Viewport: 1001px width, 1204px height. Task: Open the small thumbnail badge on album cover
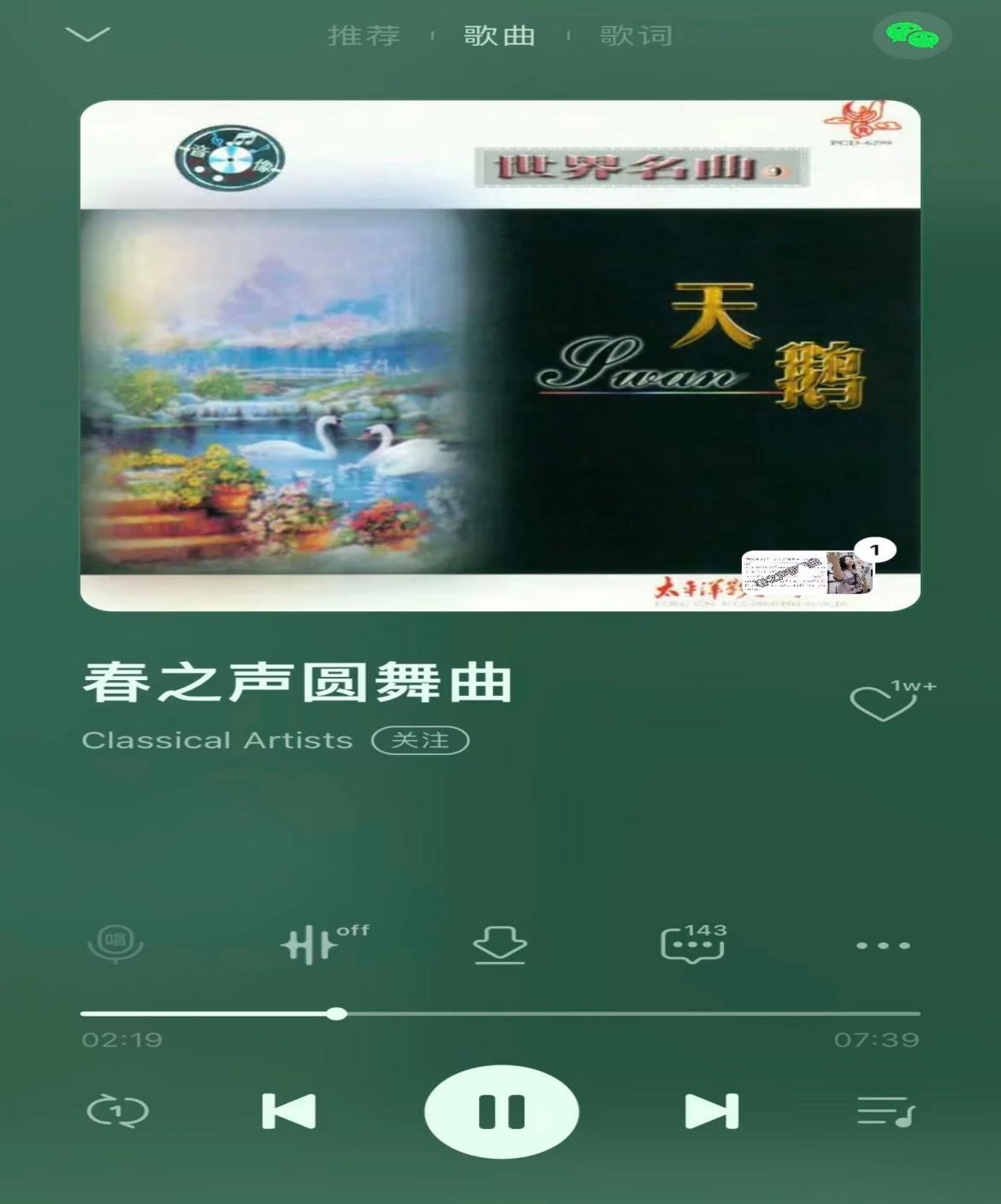pos(807,573)
